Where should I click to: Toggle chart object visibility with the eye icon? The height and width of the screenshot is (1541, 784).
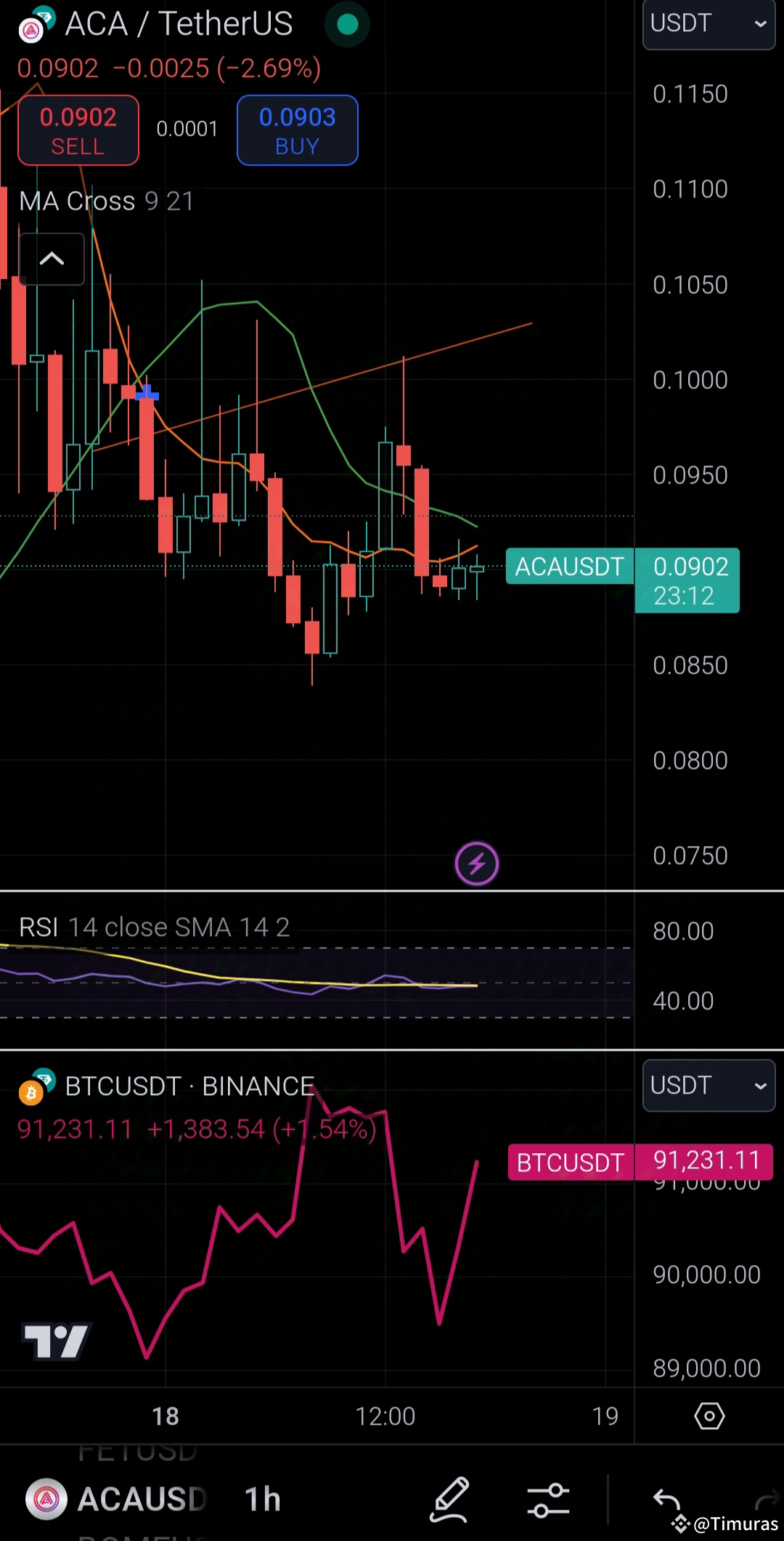(x=709, y=1415)
